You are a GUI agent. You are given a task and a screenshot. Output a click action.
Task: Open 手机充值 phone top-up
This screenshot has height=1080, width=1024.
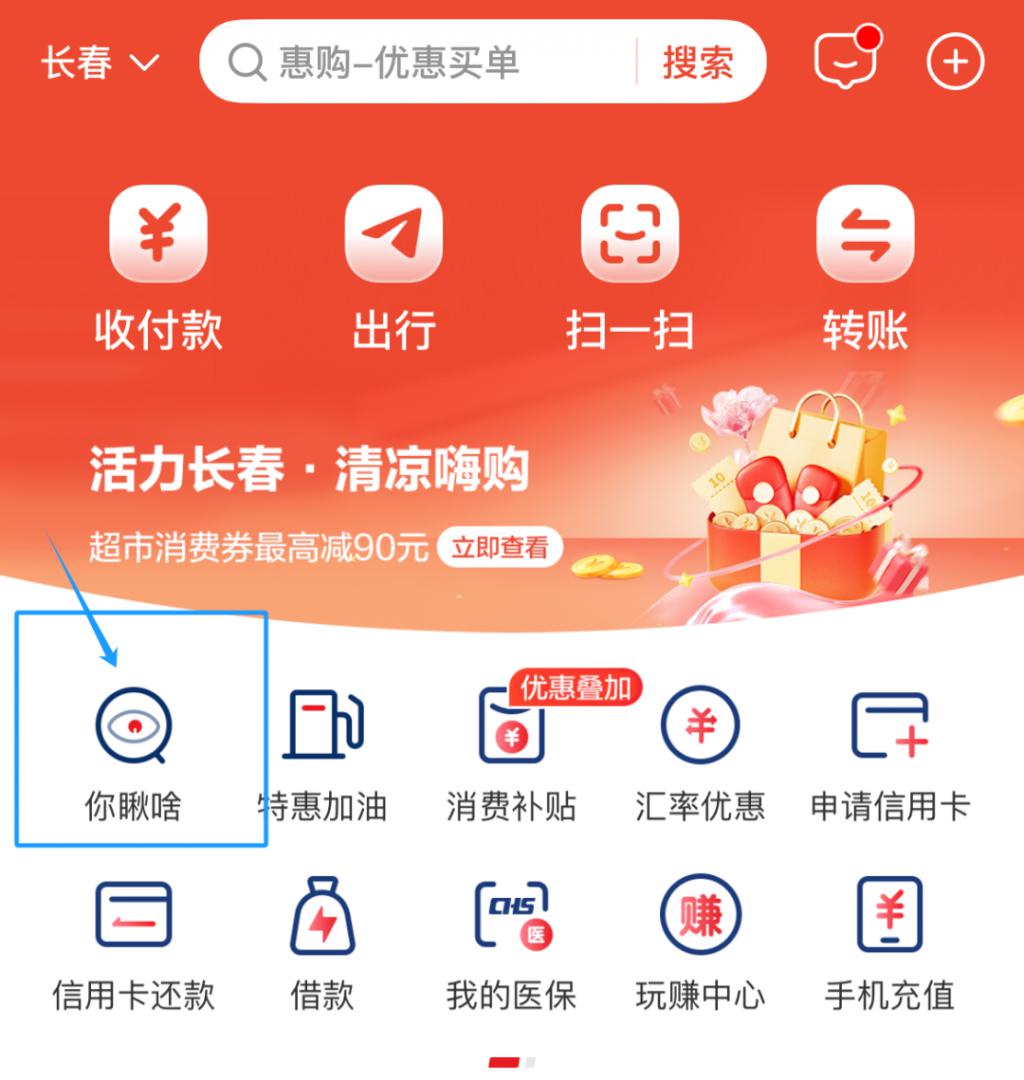click(x=889, y=942)
